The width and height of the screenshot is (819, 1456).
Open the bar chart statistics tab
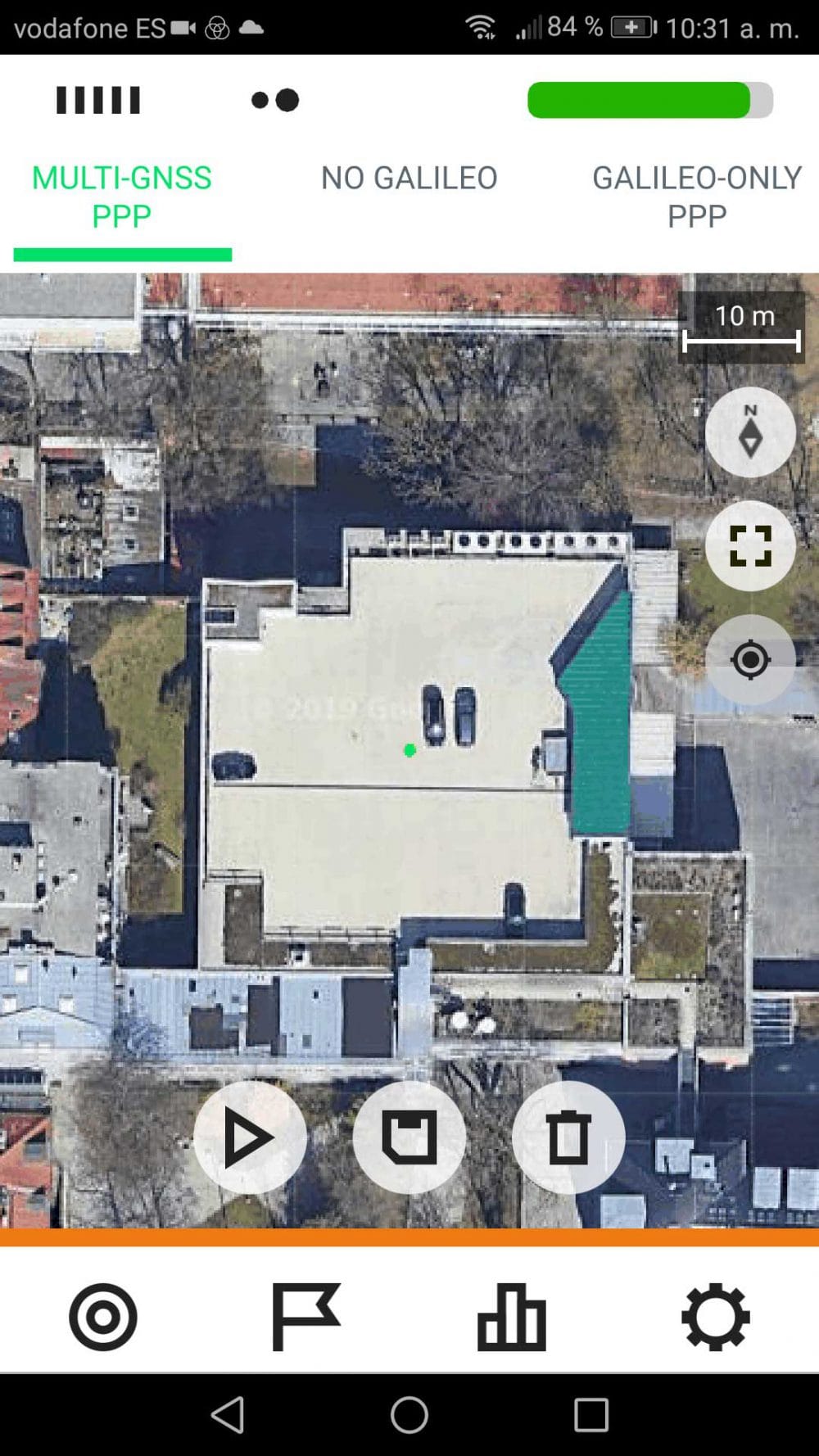tap(512, 1317)
